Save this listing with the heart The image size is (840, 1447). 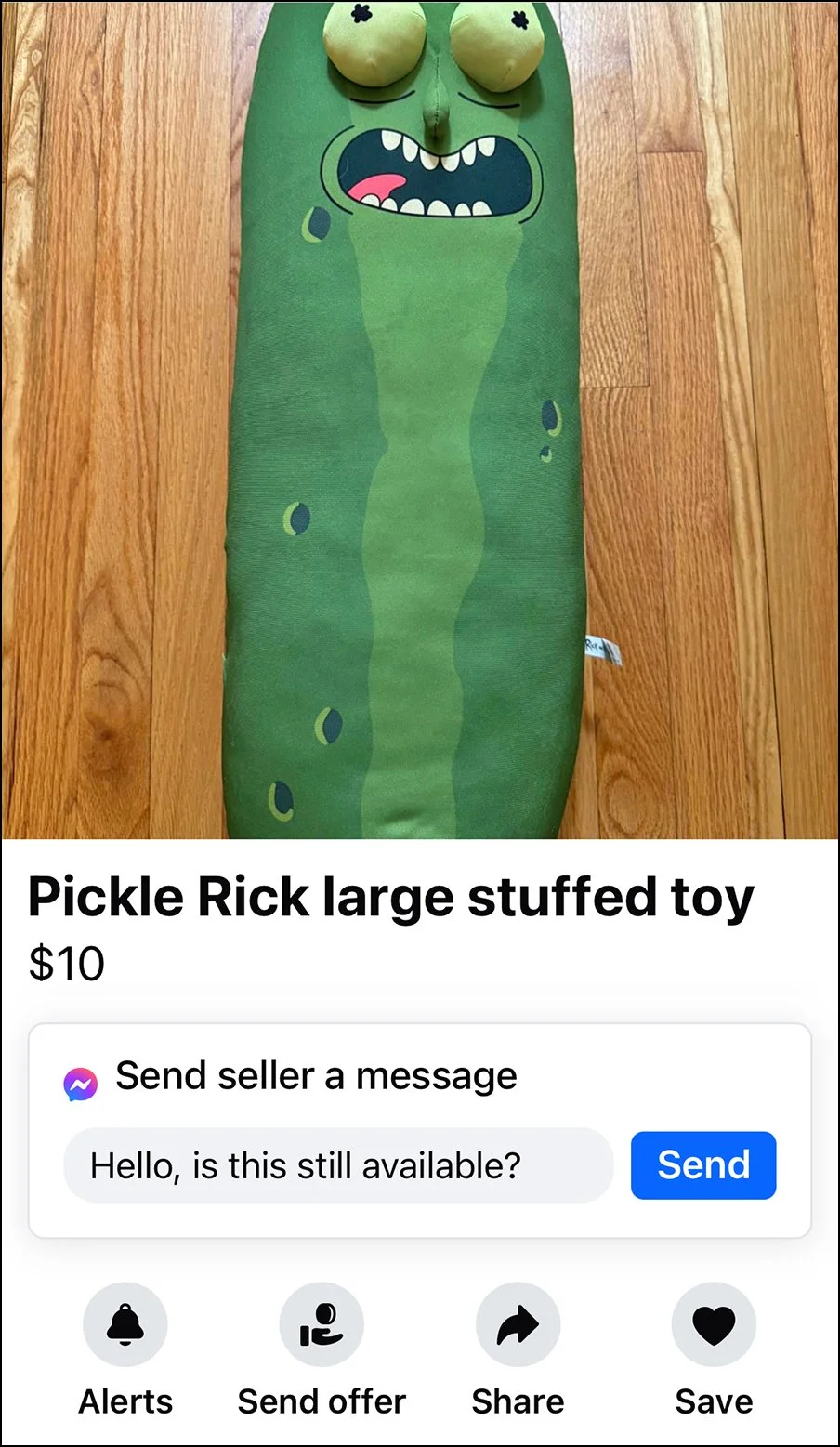pyautogui.click(x=714, y=1325)
